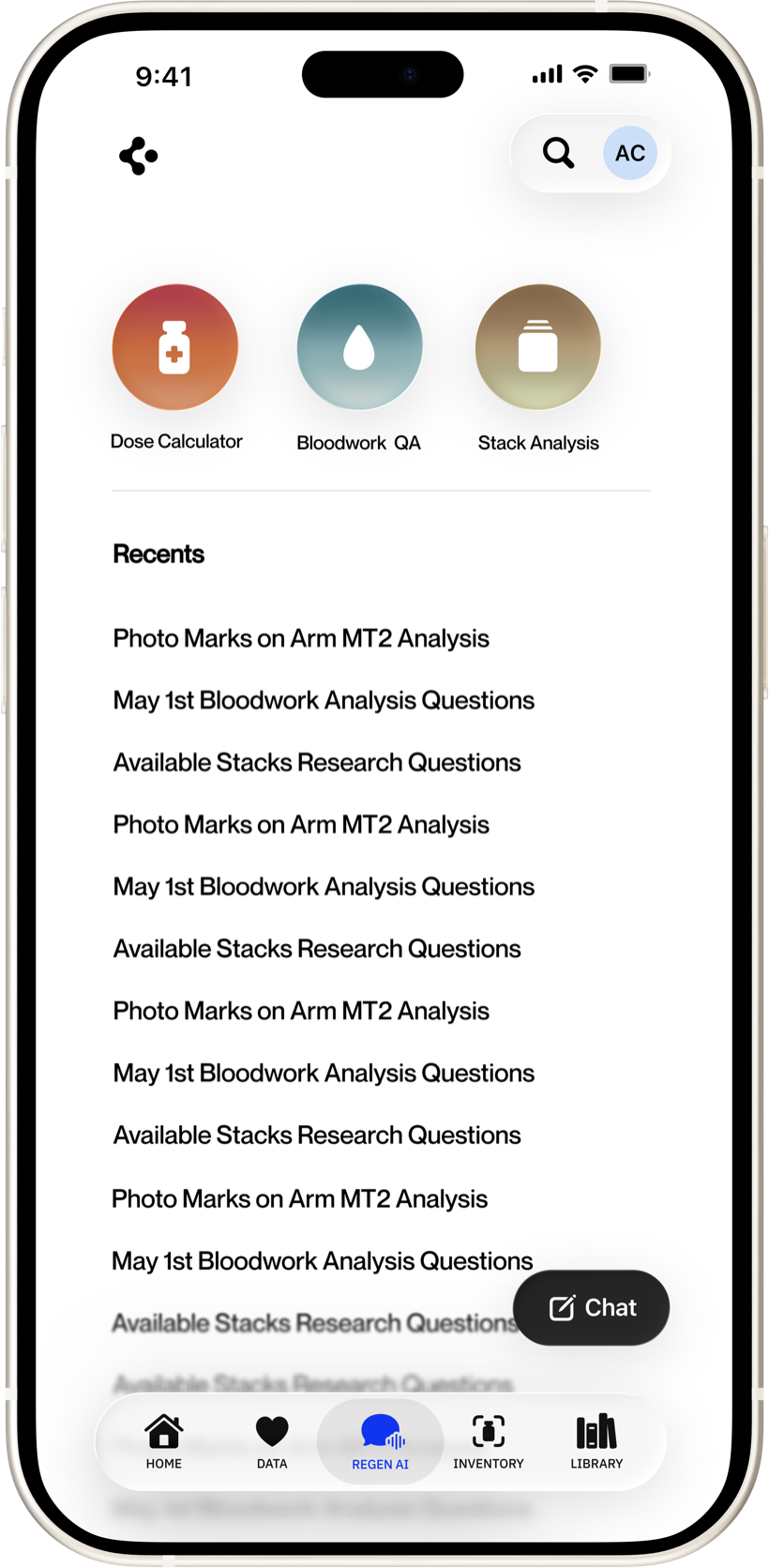Select the Regen AI tab
The height and width of the screenshot is (1568, 769).
click(x=380, y=1441)
